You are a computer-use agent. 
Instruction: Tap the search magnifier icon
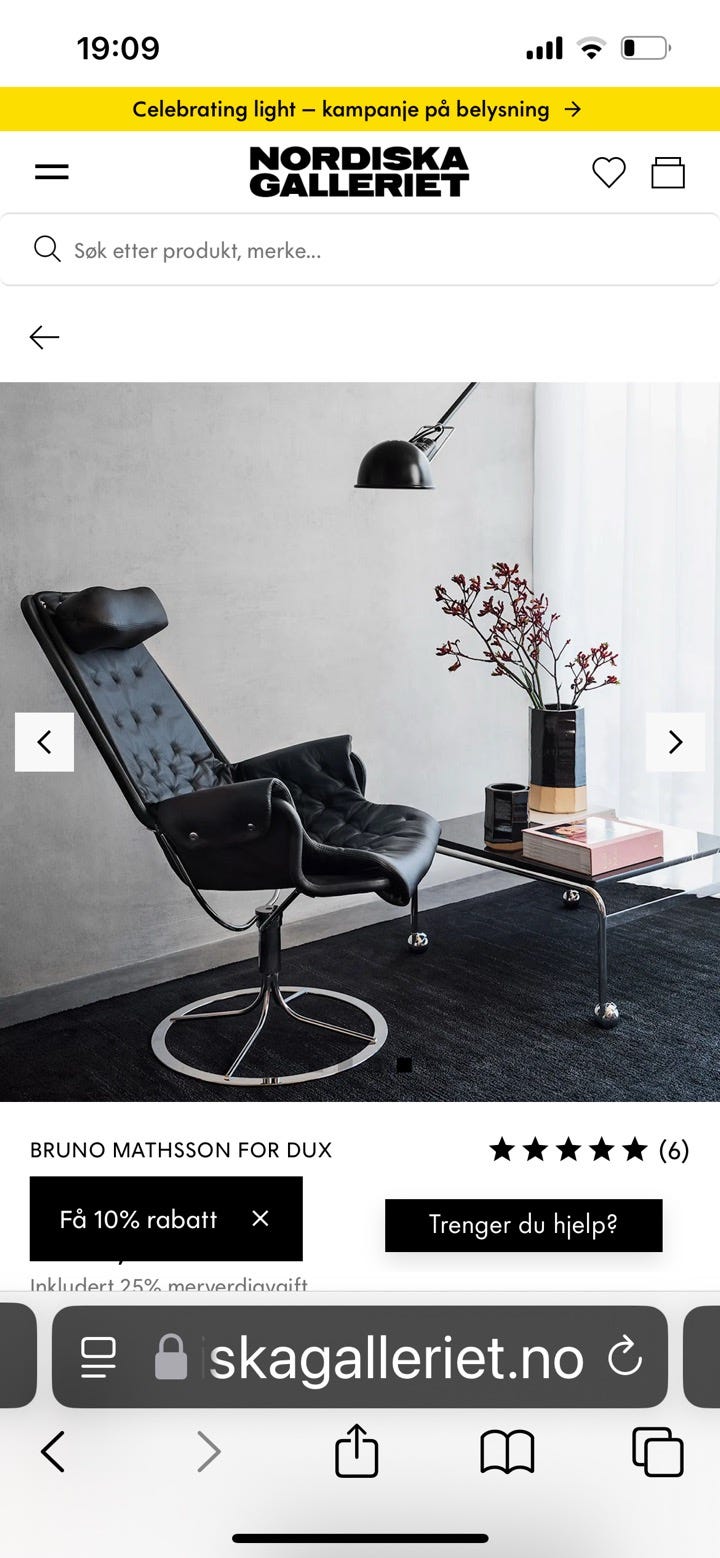[x=47, y=249]
